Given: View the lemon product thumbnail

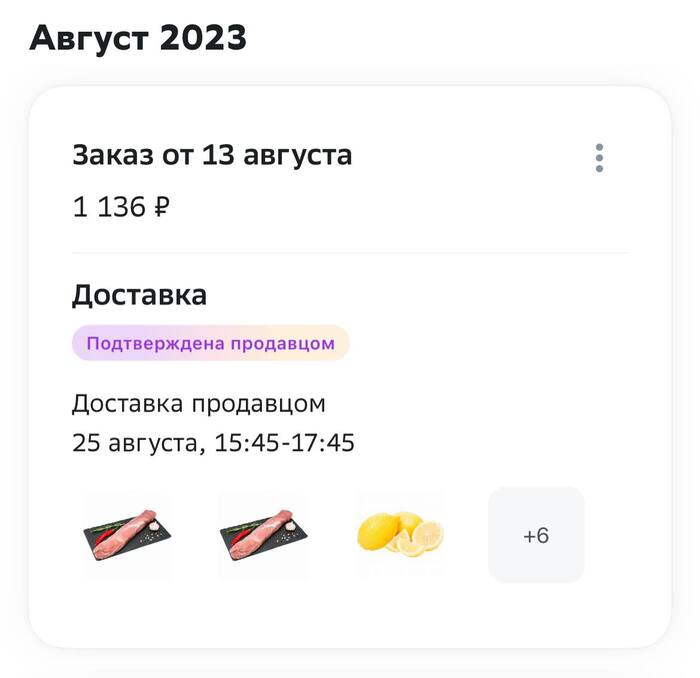Looking at the screenshot, I should pos(400,534).
